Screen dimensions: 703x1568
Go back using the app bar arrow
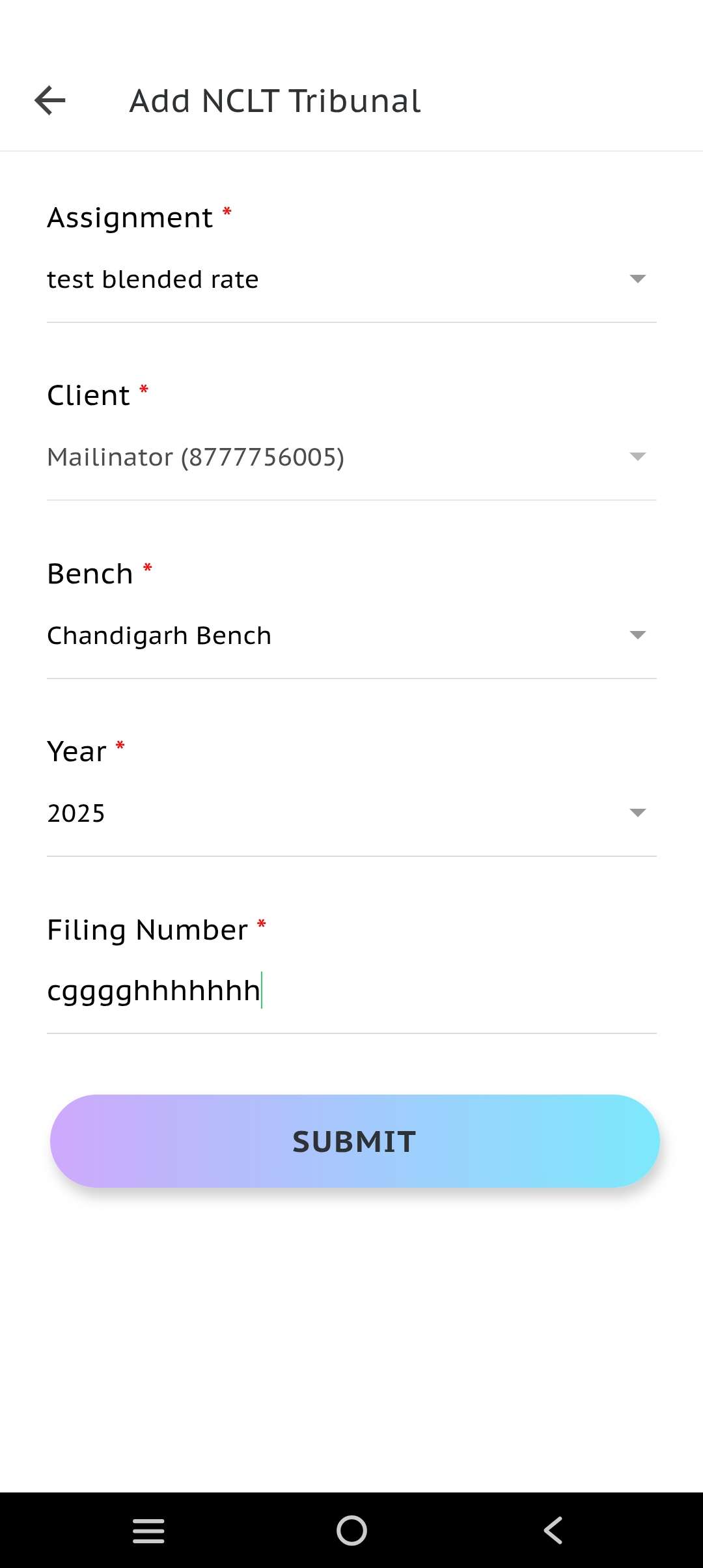pos(50,101)
